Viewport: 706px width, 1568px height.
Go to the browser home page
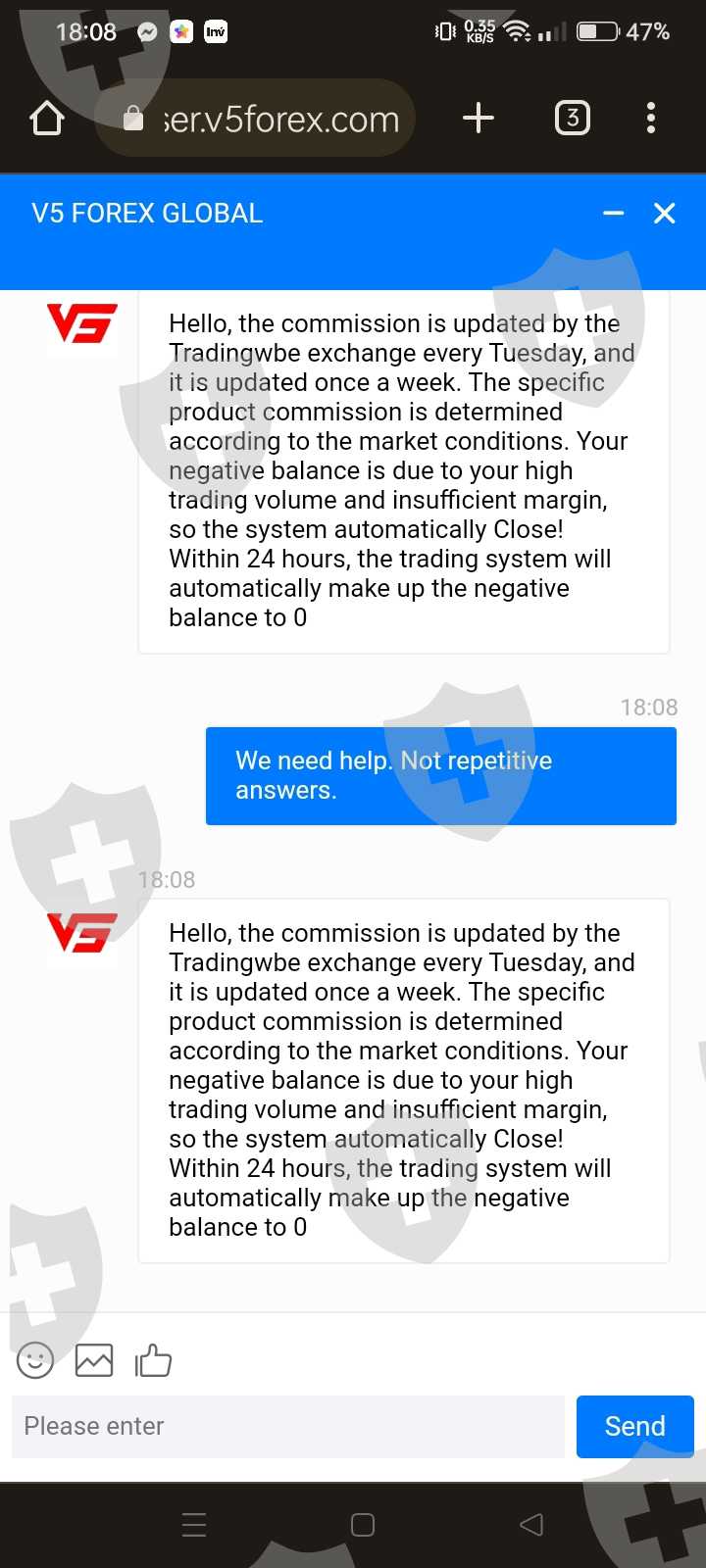pos(47,119)
